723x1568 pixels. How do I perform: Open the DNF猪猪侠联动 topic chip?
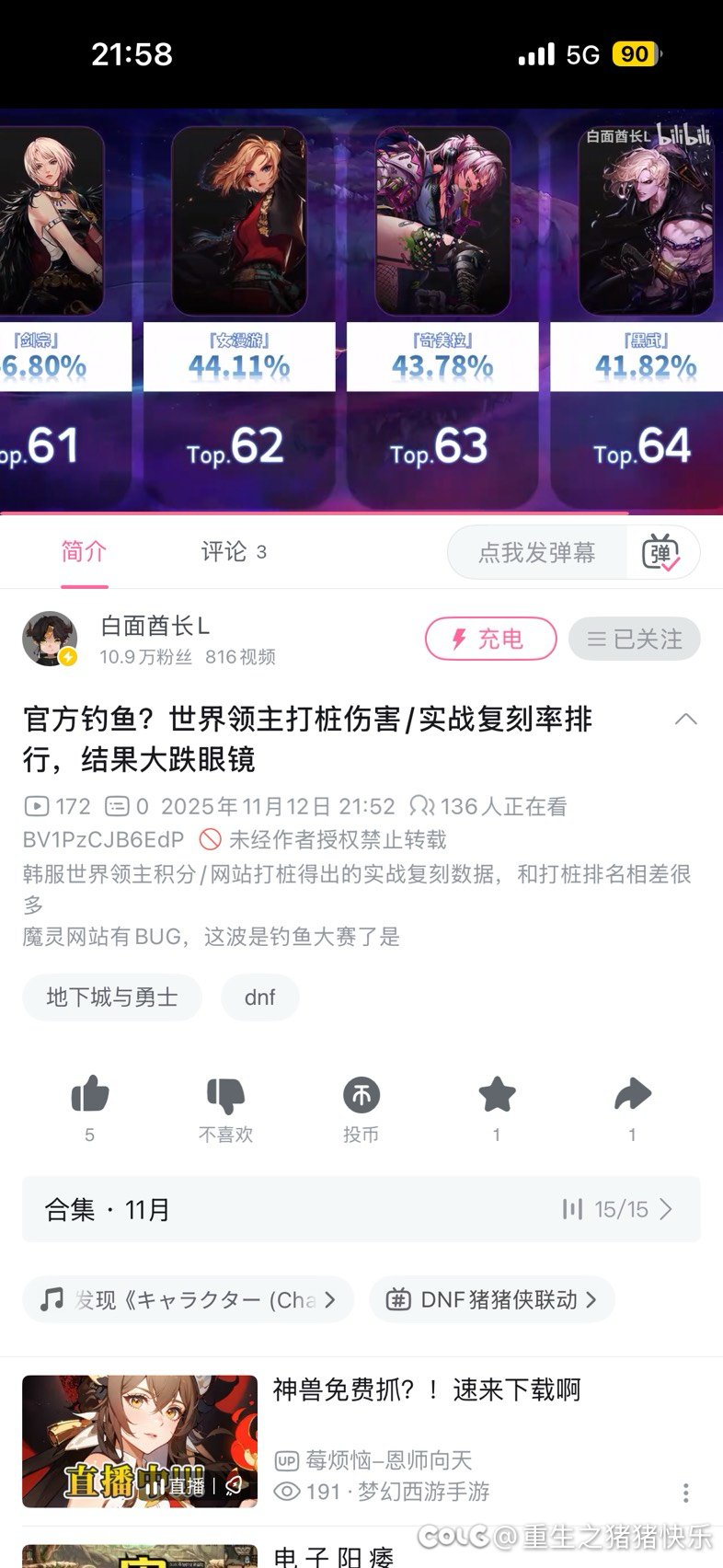pyautogui.click(x=492, y=1299)
